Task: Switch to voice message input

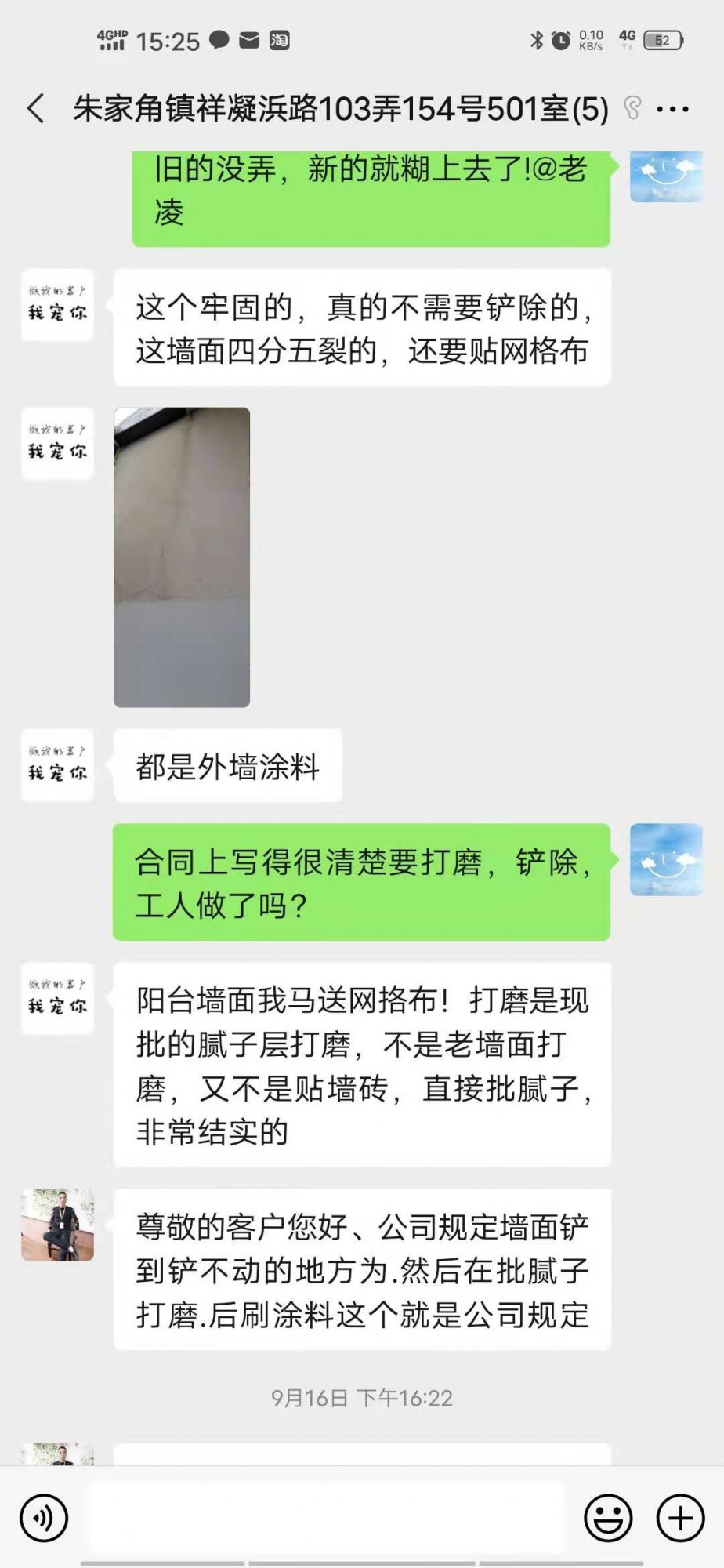Action: [44, 1517]
